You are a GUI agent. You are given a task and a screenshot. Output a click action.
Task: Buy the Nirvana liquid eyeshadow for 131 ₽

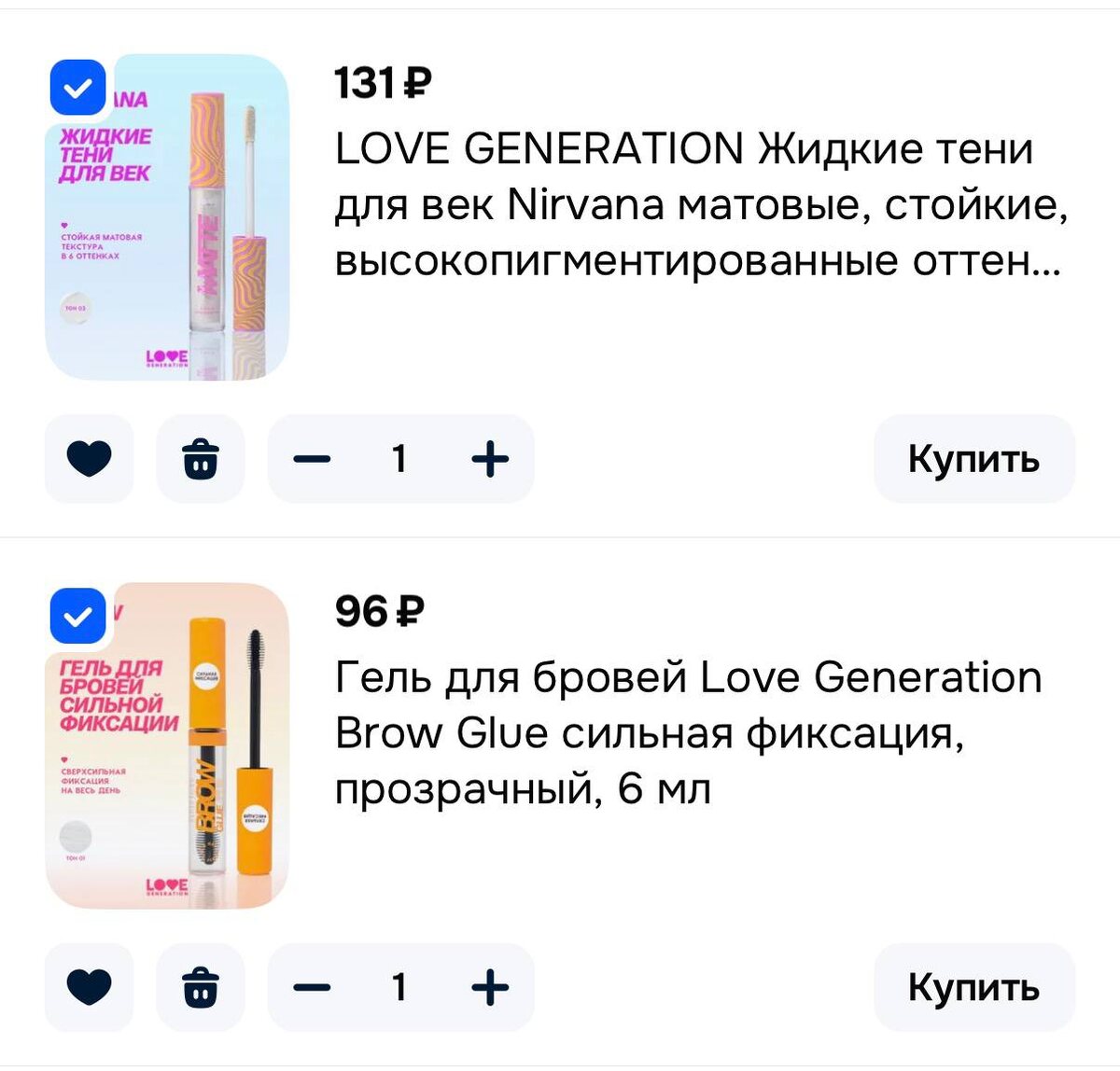[x=973, y=459]
